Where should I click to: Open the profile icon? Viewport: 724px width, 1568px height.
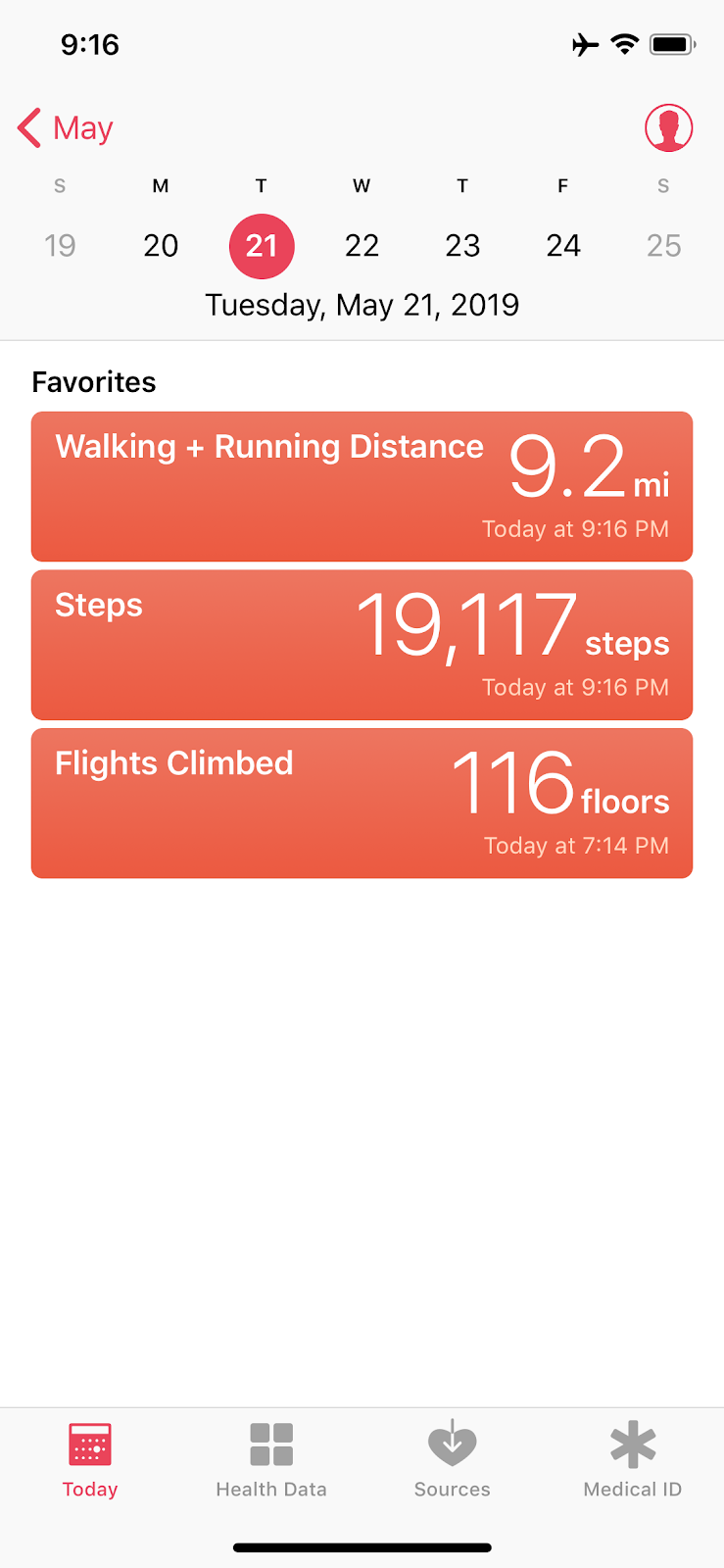tap(668, 128)
